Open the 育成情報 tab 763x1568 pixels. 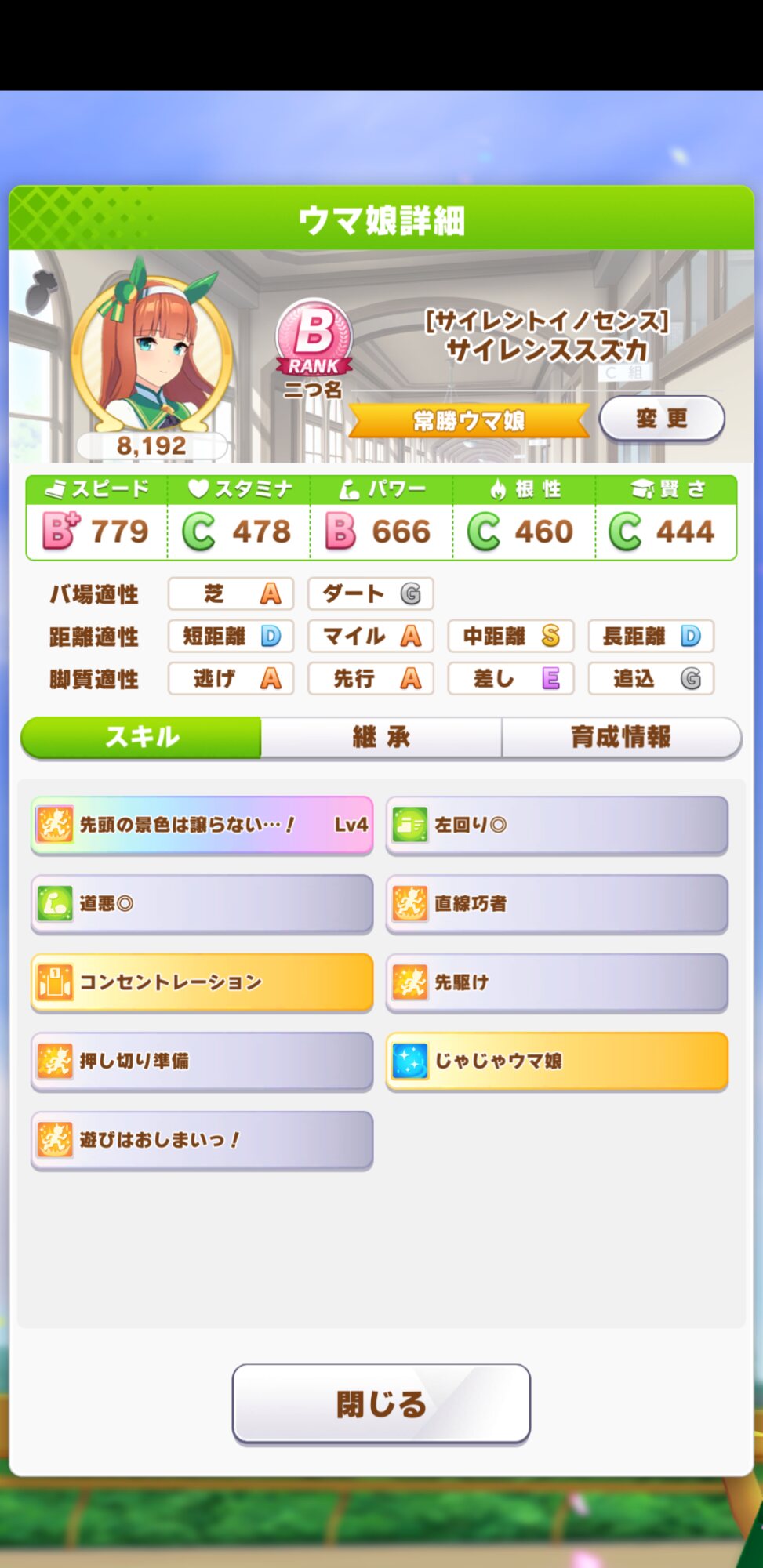[620, 737]
